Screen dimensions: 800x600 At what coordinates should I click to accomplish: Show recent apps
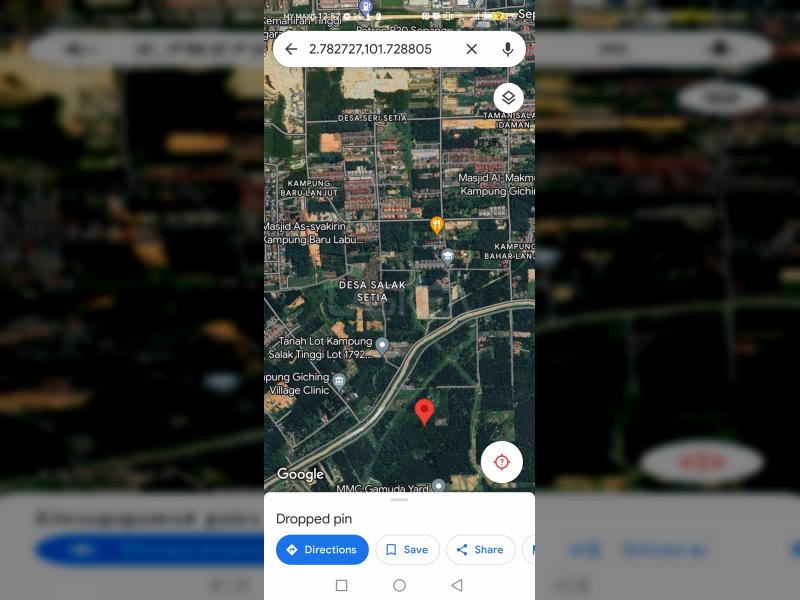pos(341,585)
